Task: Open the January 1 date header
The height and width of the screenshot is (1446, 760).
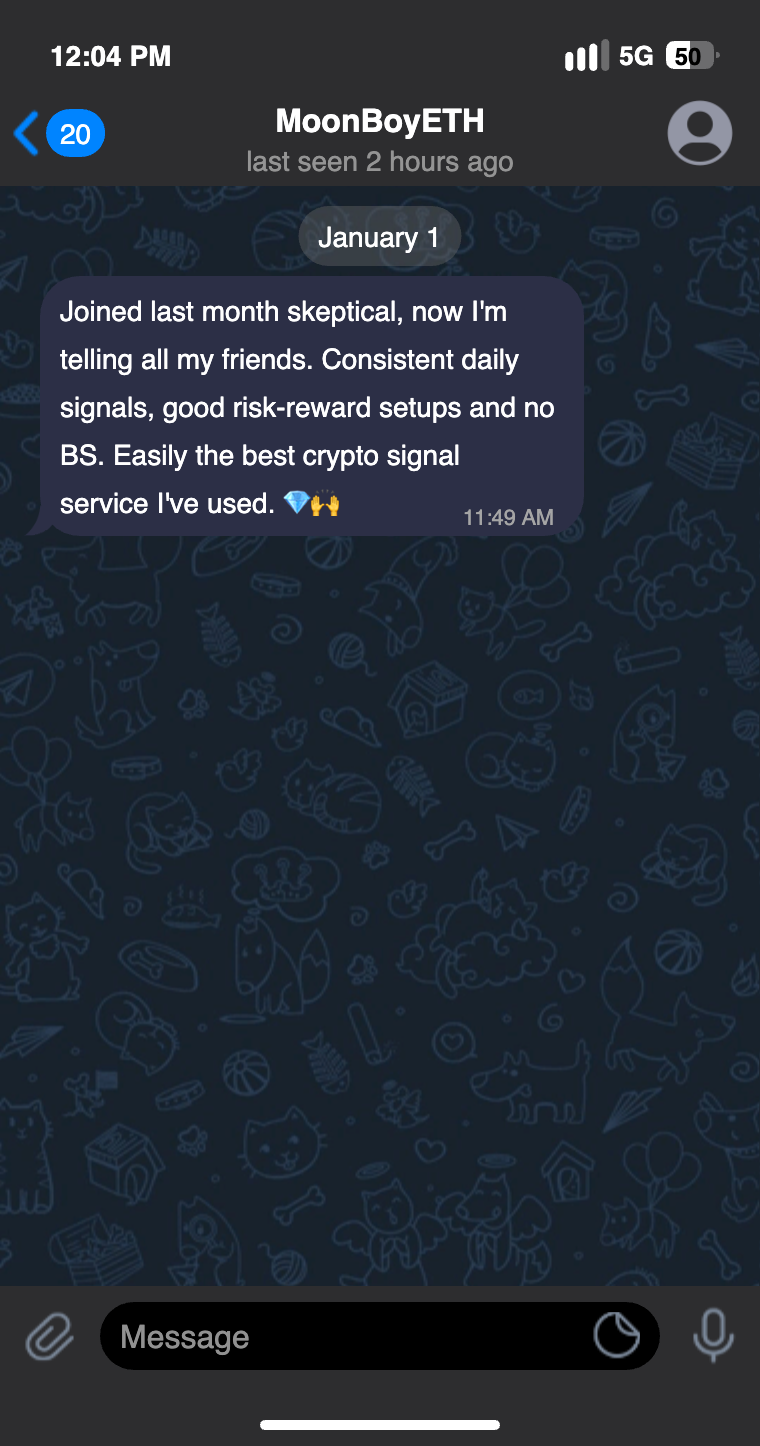Action: tap(379, 236)
